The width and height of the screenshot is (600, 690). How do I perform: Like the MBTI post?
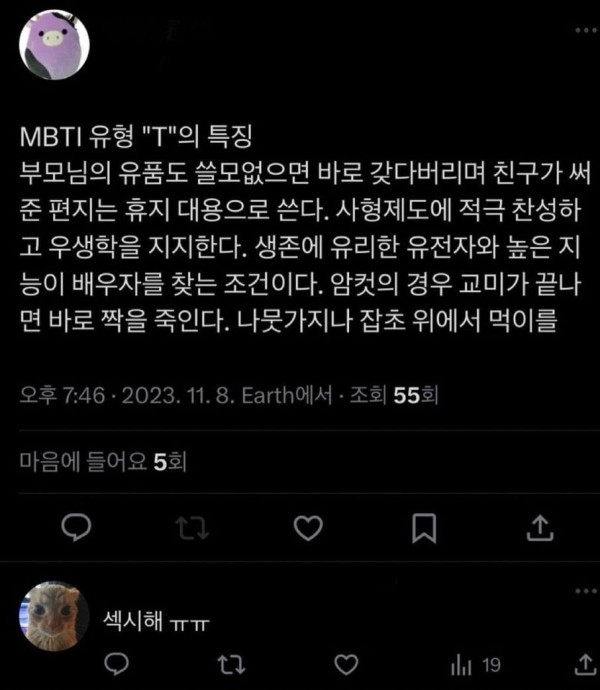(x=310, y=525)
